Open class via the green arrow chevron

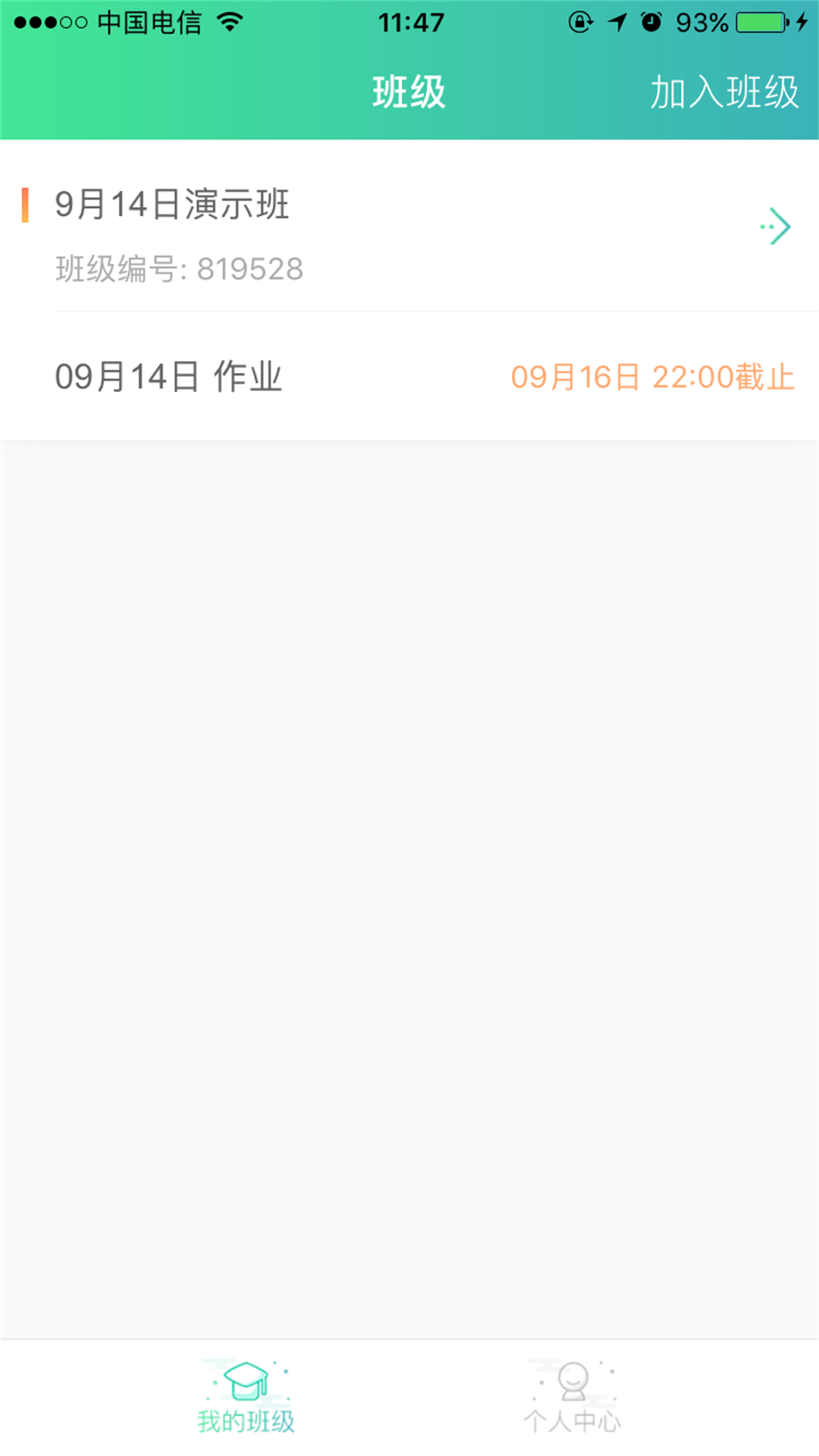coord(775,226)
